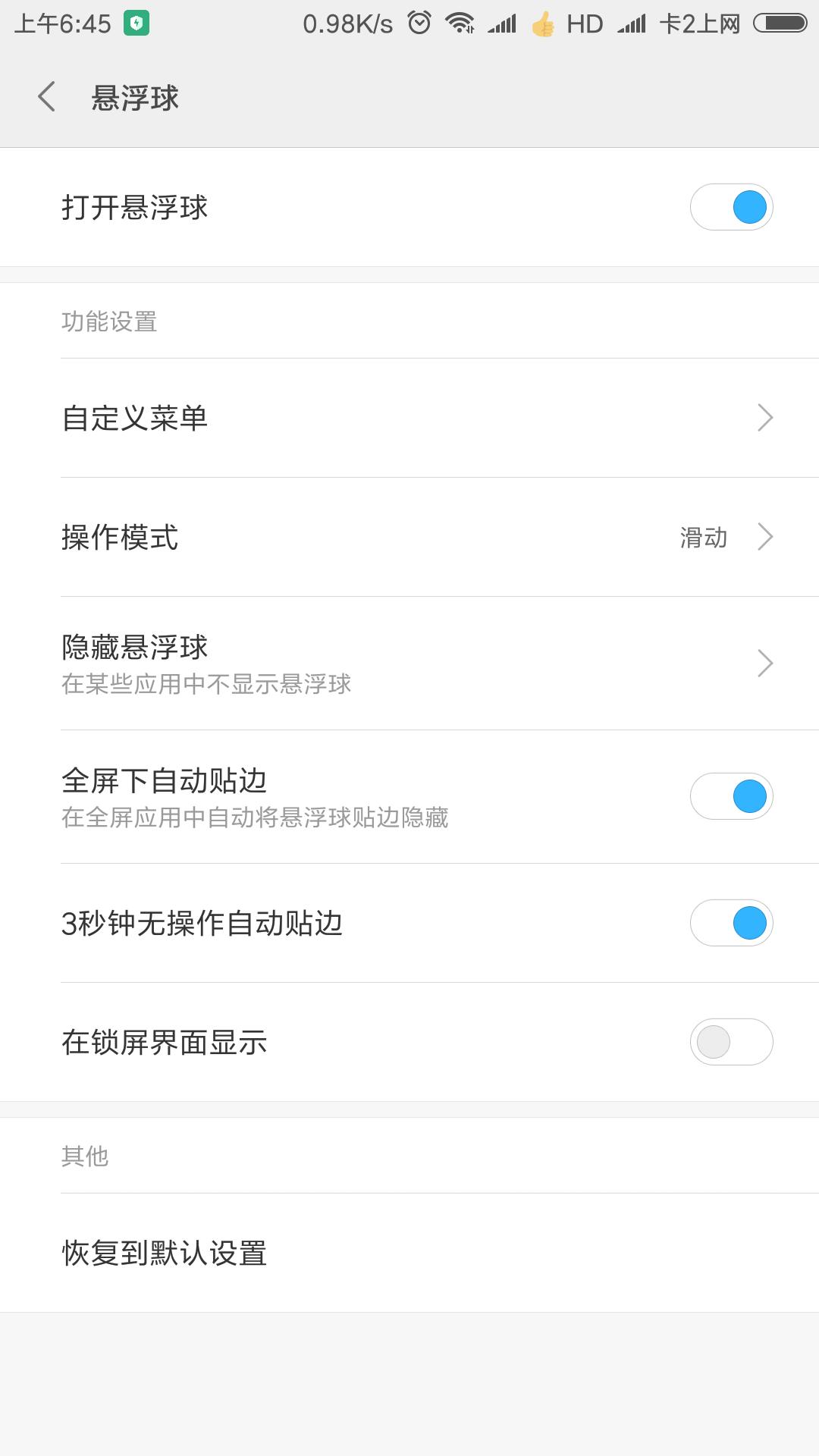
Task: Expand the 自定义菜单 entry
Action: click(765, 417)
